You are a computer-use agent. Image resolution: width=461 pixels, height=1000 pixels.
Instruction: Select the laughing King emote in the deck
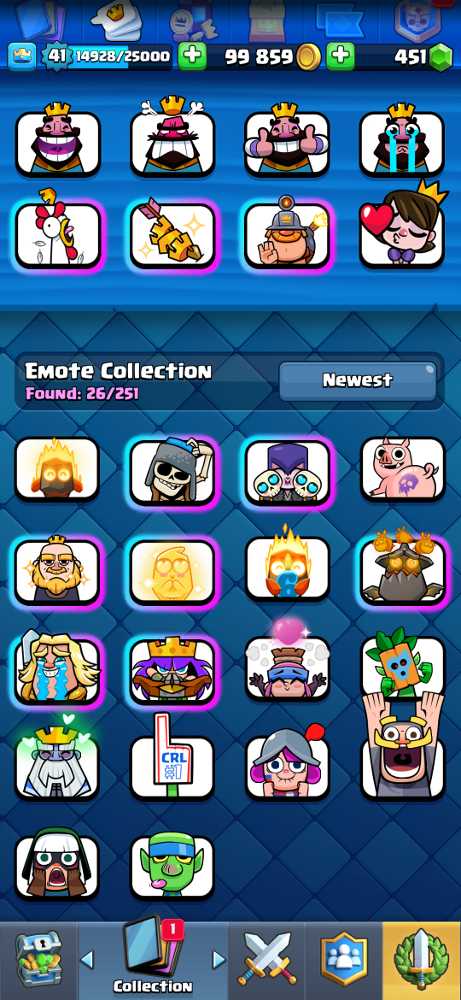[58, 142]
